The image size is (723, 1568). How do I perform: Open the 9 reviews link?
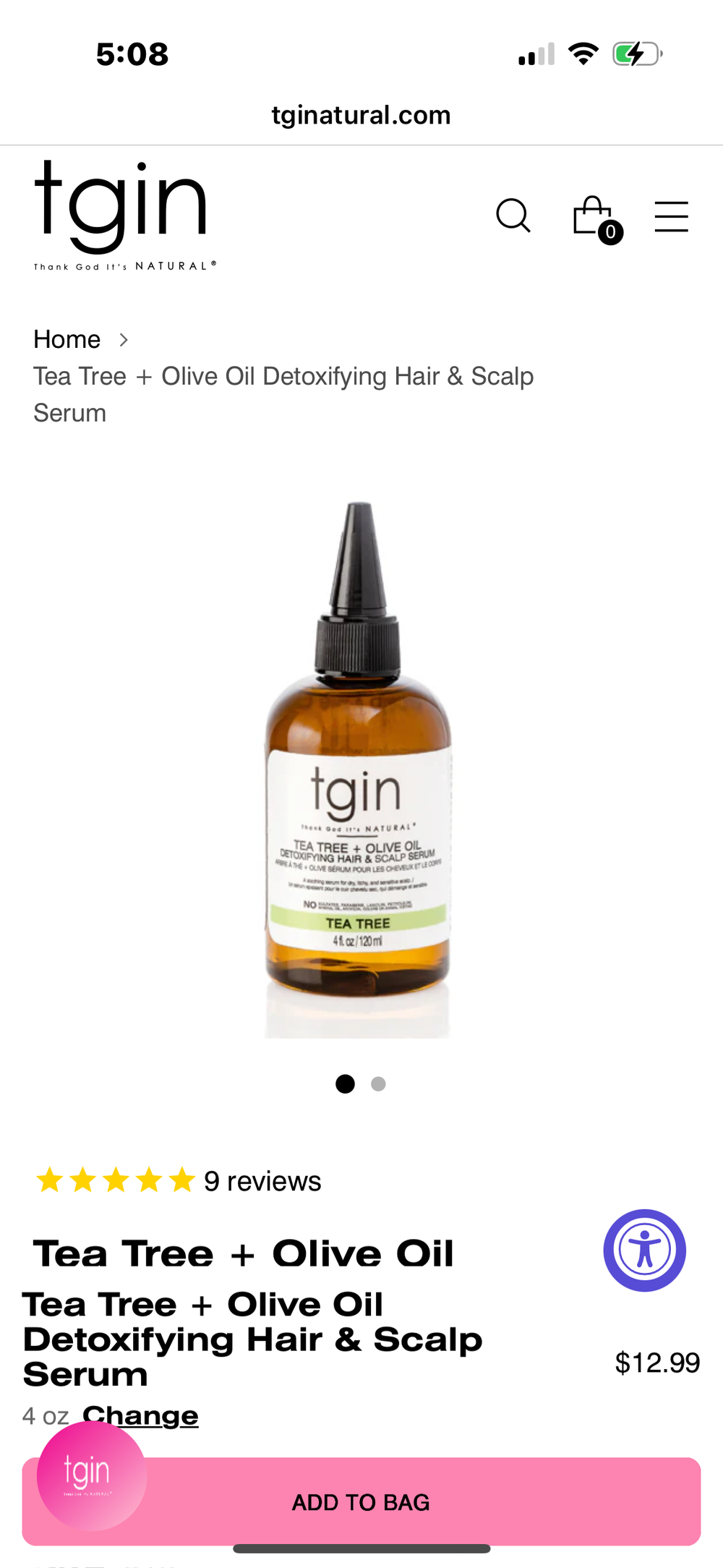point(262,1181)
